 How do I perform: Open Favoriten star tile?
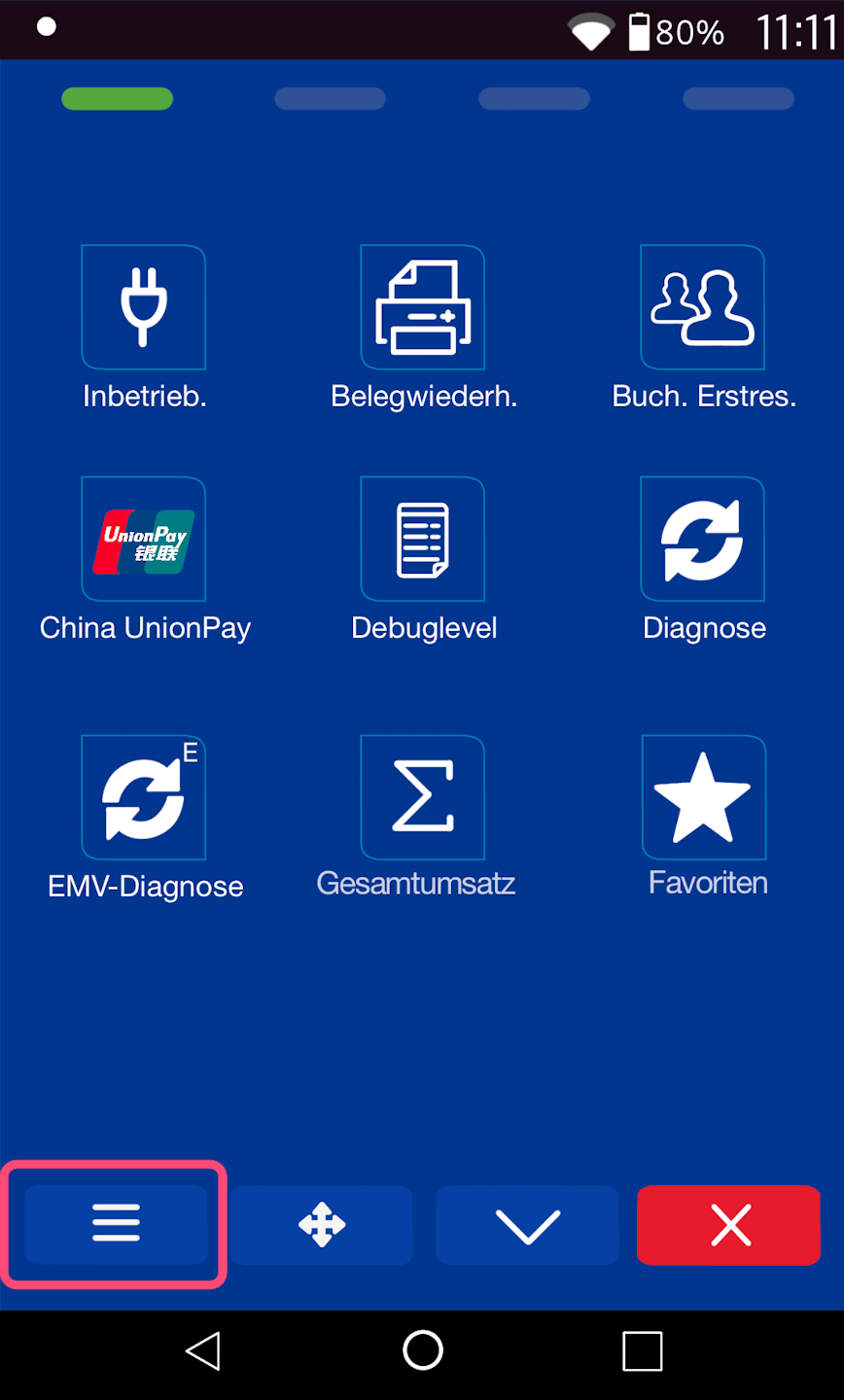click(702, 797)
